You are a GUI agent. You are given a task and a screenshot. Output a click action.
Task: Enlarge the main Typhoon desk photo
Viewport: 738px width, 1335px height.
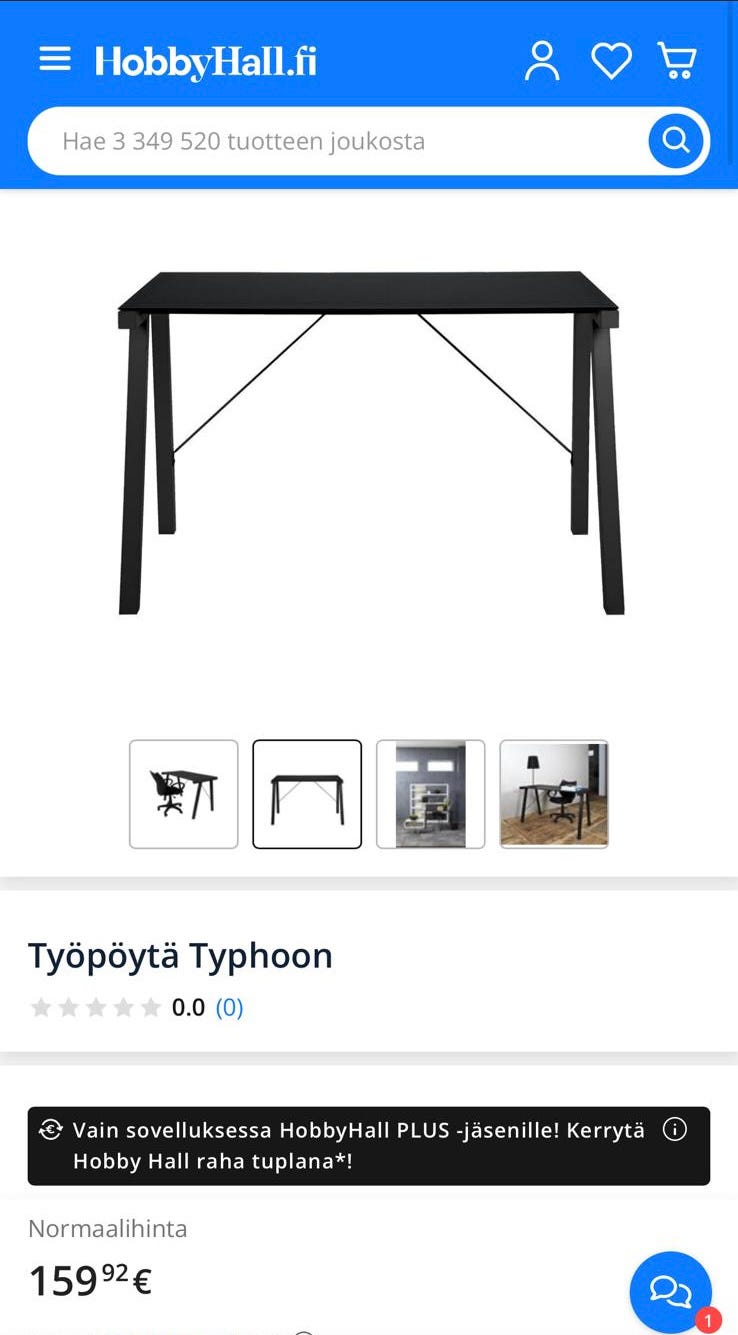point(369,442)
